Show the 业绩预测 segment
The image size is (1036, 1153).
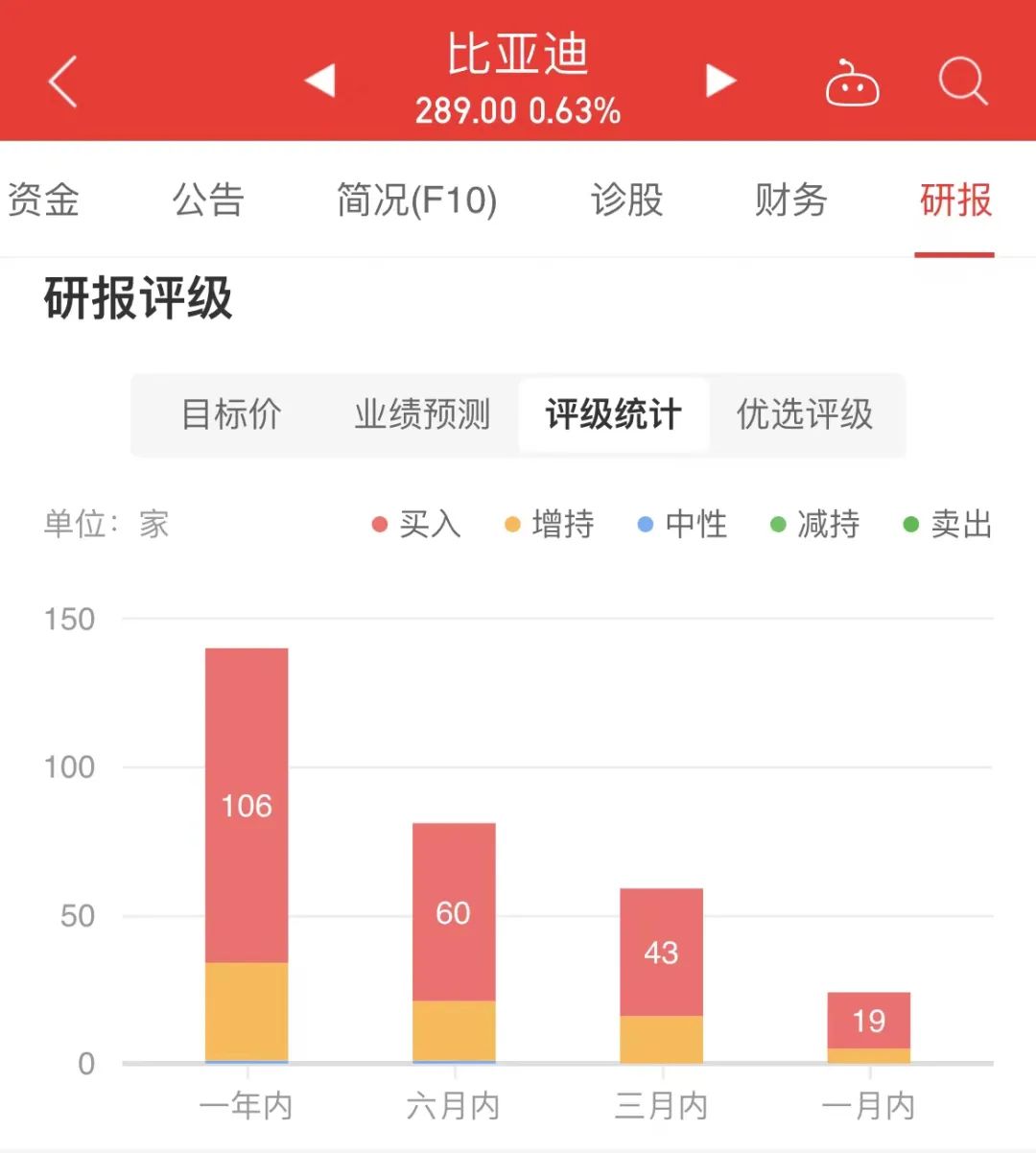tap(422, 414)
